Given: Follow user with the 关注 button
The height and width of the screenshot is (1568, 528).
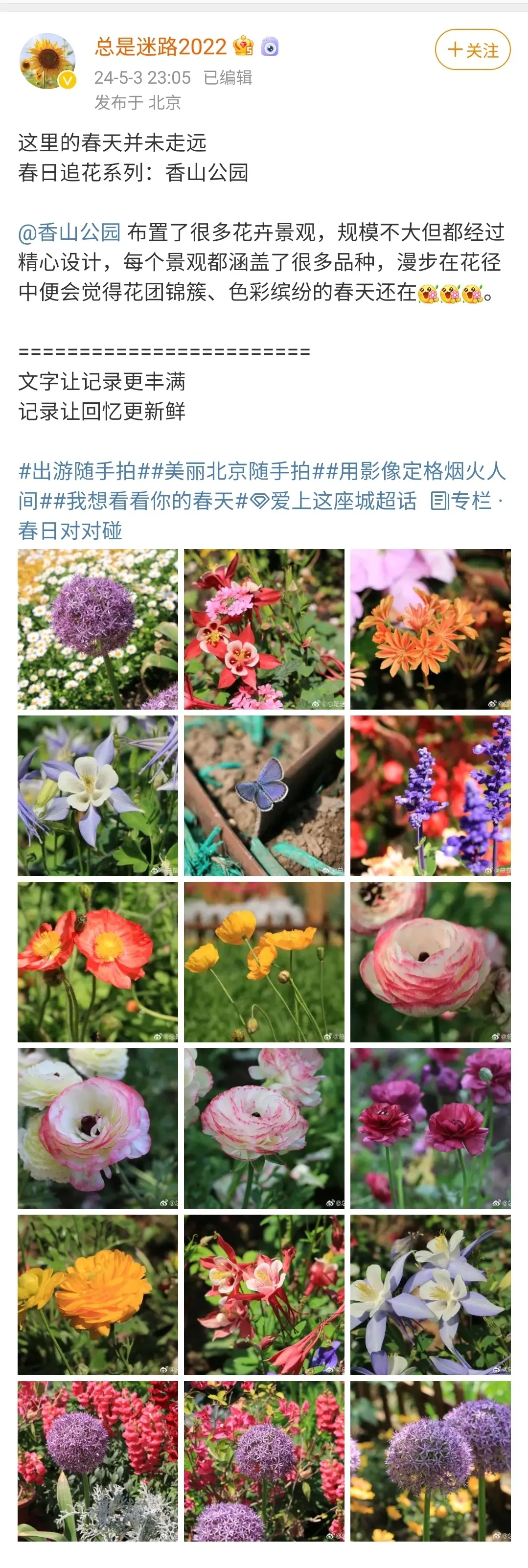Looking at the screenshot, I should click(473, 49).
